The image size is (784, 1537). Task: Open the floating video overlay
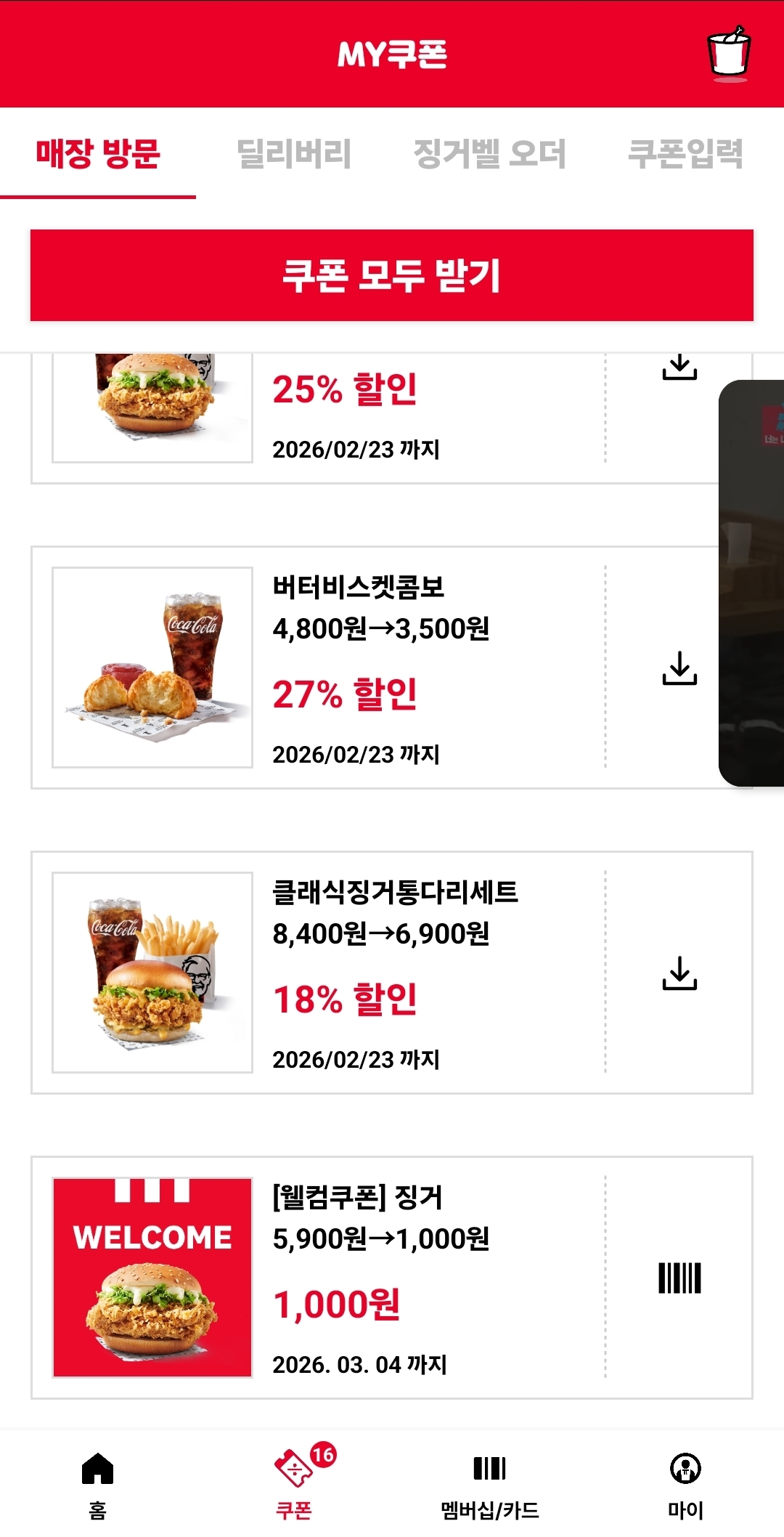click(752, 581)
